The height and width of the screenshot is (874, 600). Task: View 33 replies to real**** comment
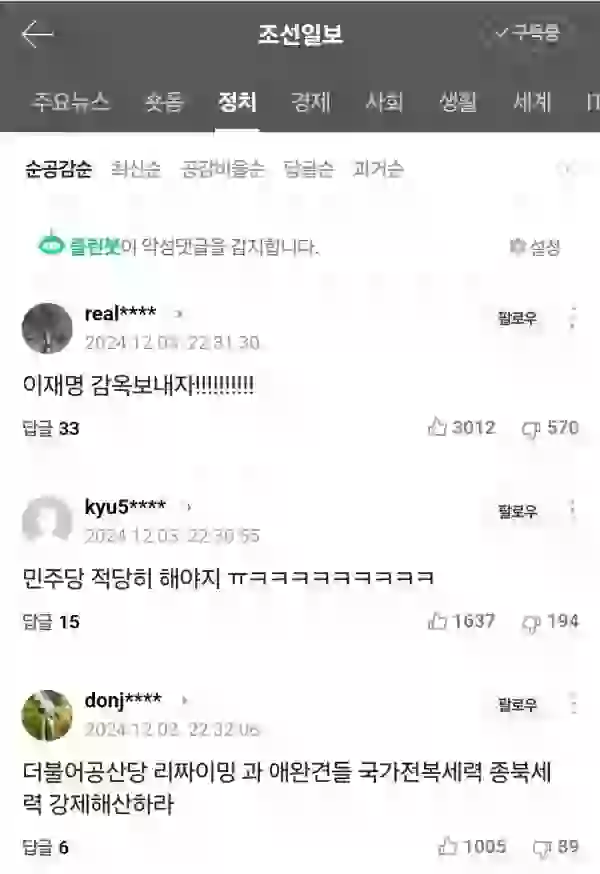click(x=51, y=428)
